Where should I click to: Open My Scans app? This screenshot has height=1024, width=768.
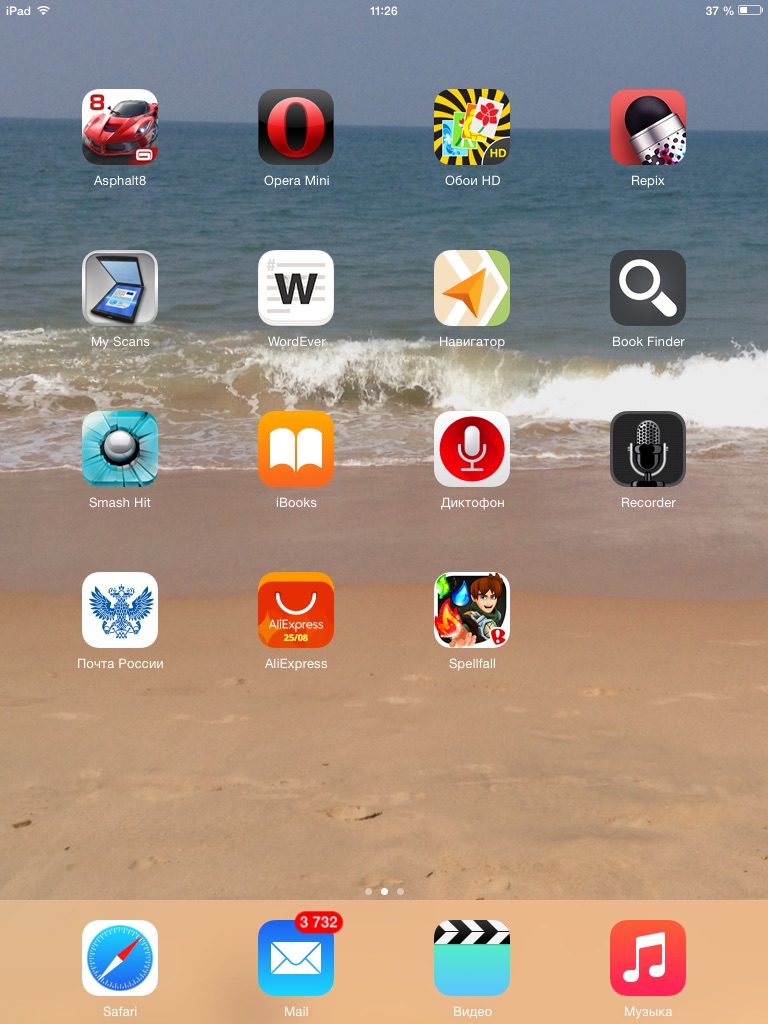(120, 288)
